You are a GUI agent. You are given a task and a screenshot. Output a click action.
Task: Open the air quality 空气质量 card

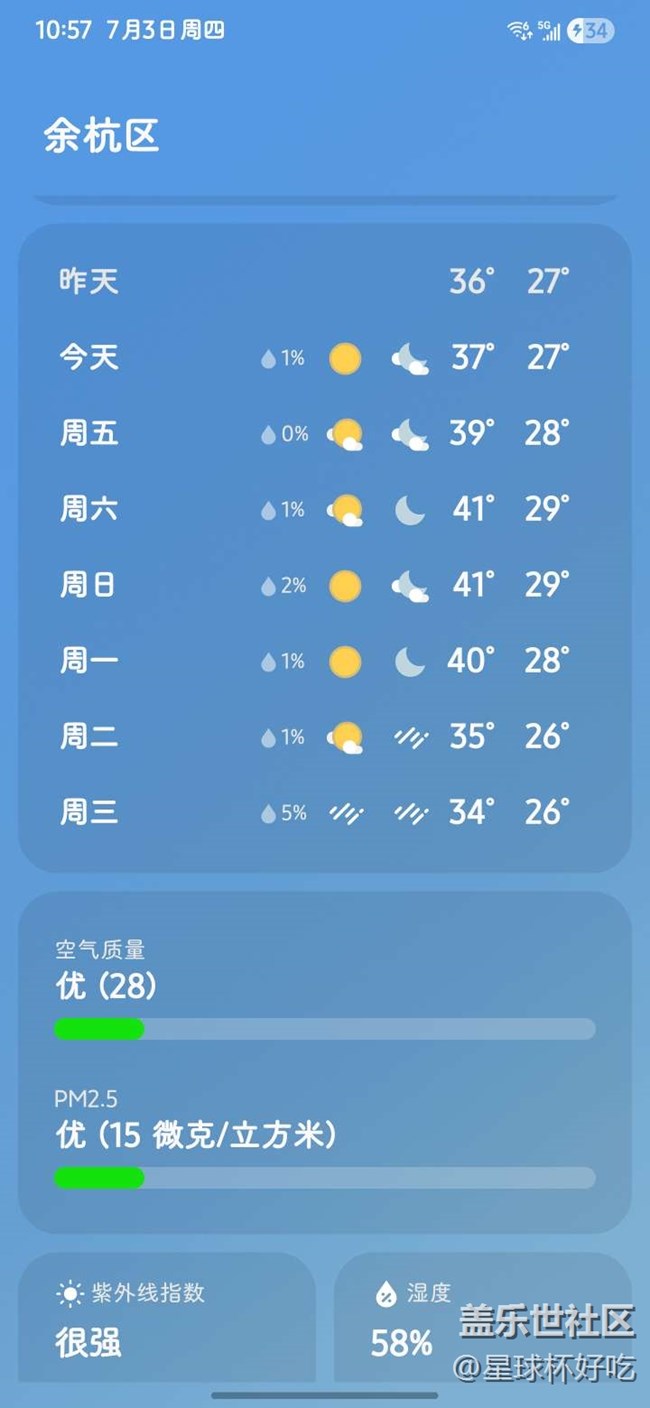point(325,1062)
